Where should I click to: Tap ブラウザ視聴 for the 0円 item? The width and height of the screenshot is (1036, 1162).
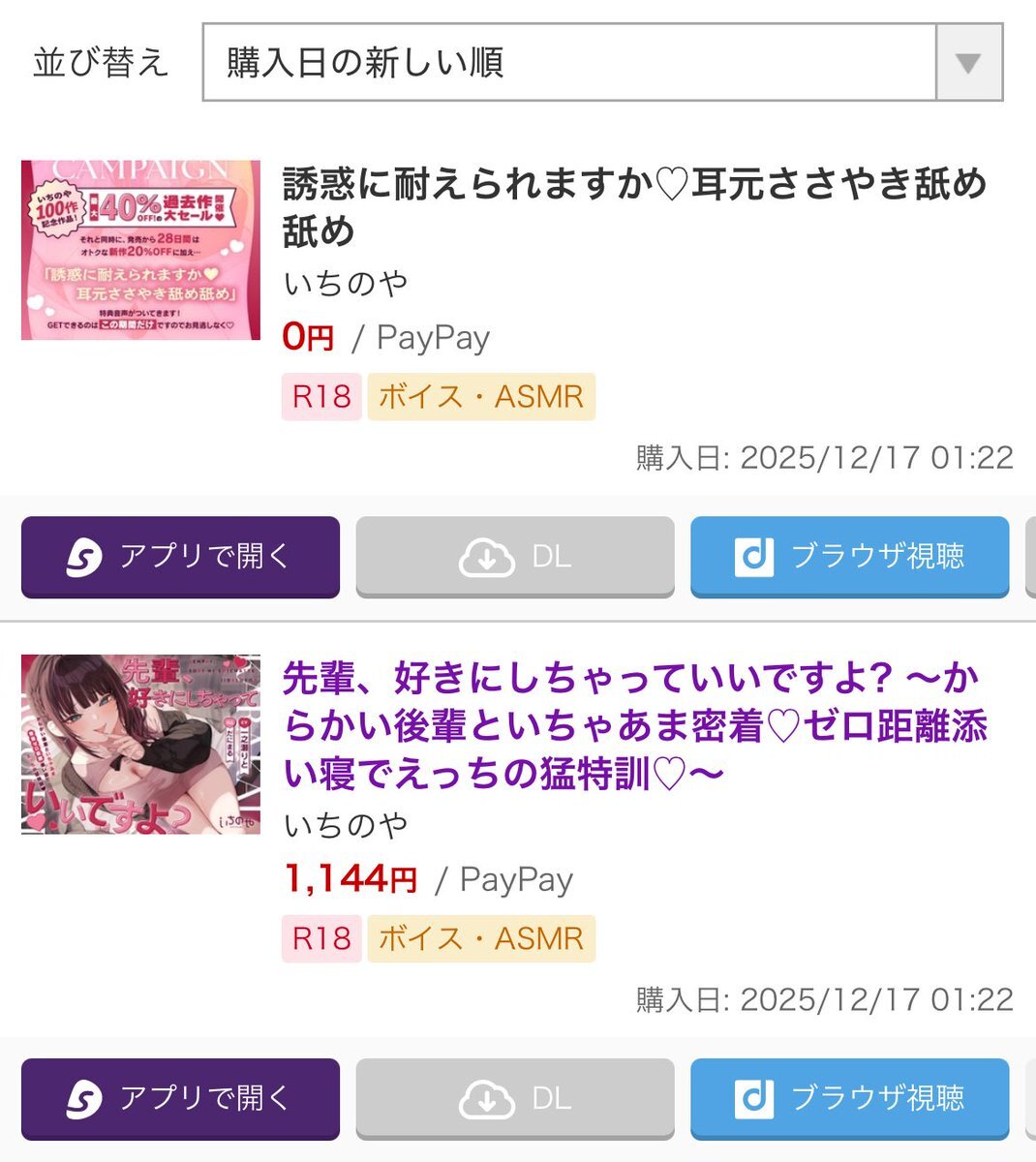click(x=849, y=556)
